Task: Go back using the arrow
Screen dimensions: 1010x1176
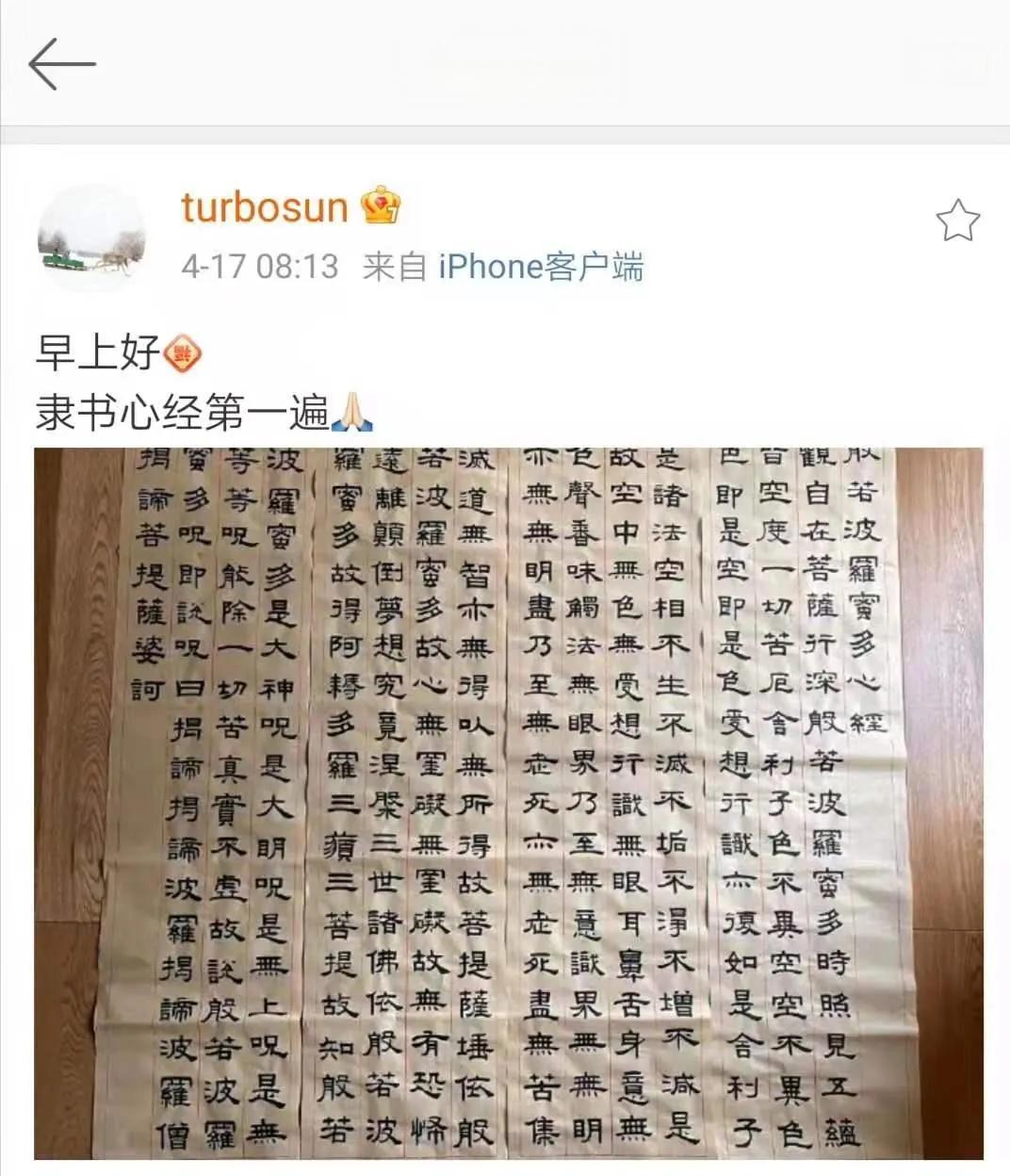Action: point(62,64)
